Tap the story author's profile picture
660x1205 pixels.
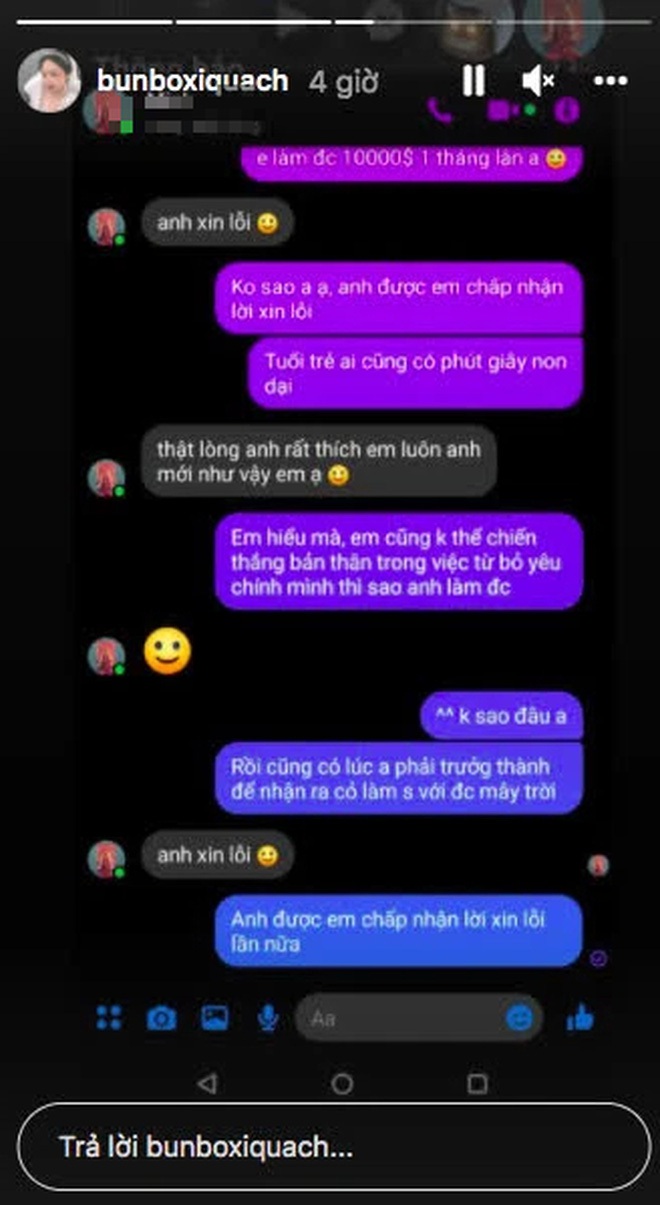coord(49,80)
